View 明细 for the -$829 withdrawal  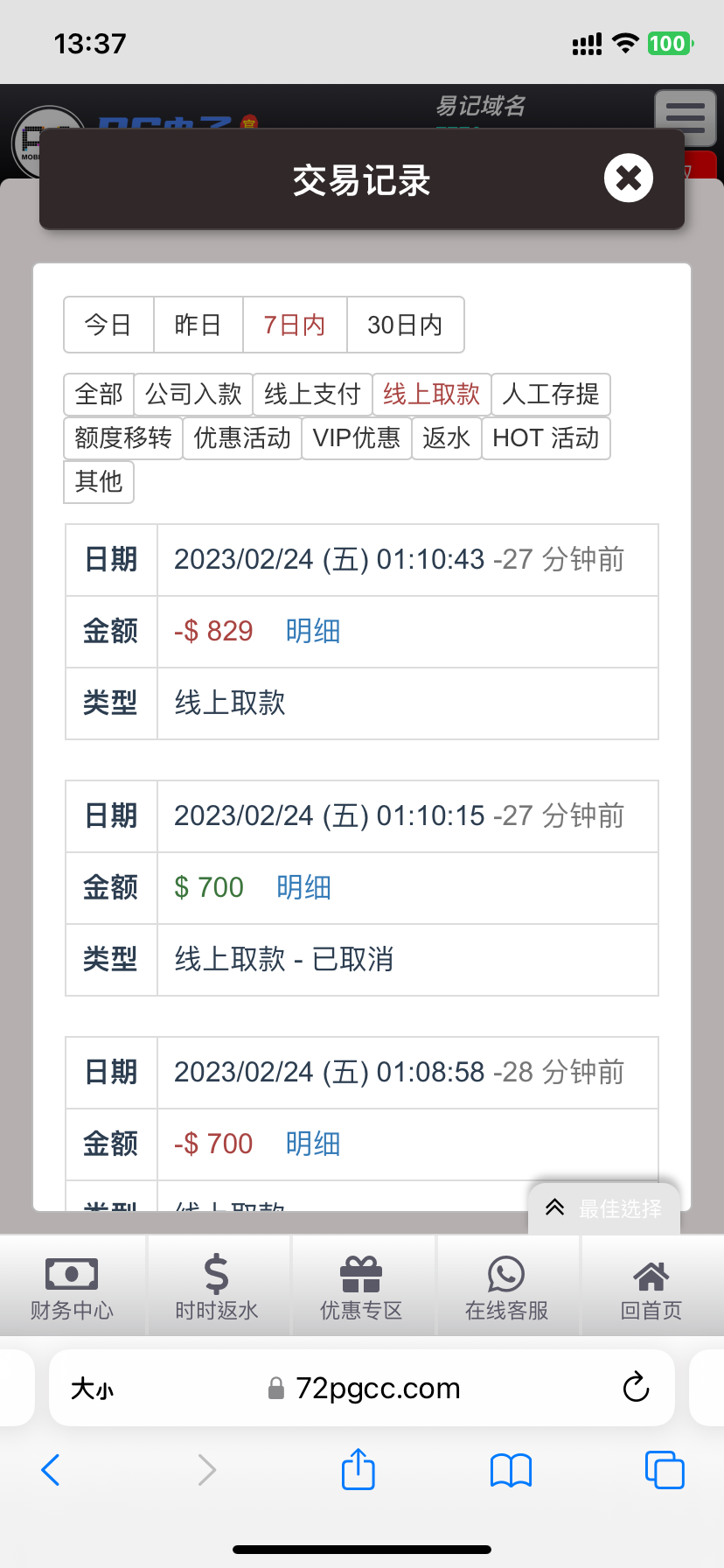(x=312, y=631)
